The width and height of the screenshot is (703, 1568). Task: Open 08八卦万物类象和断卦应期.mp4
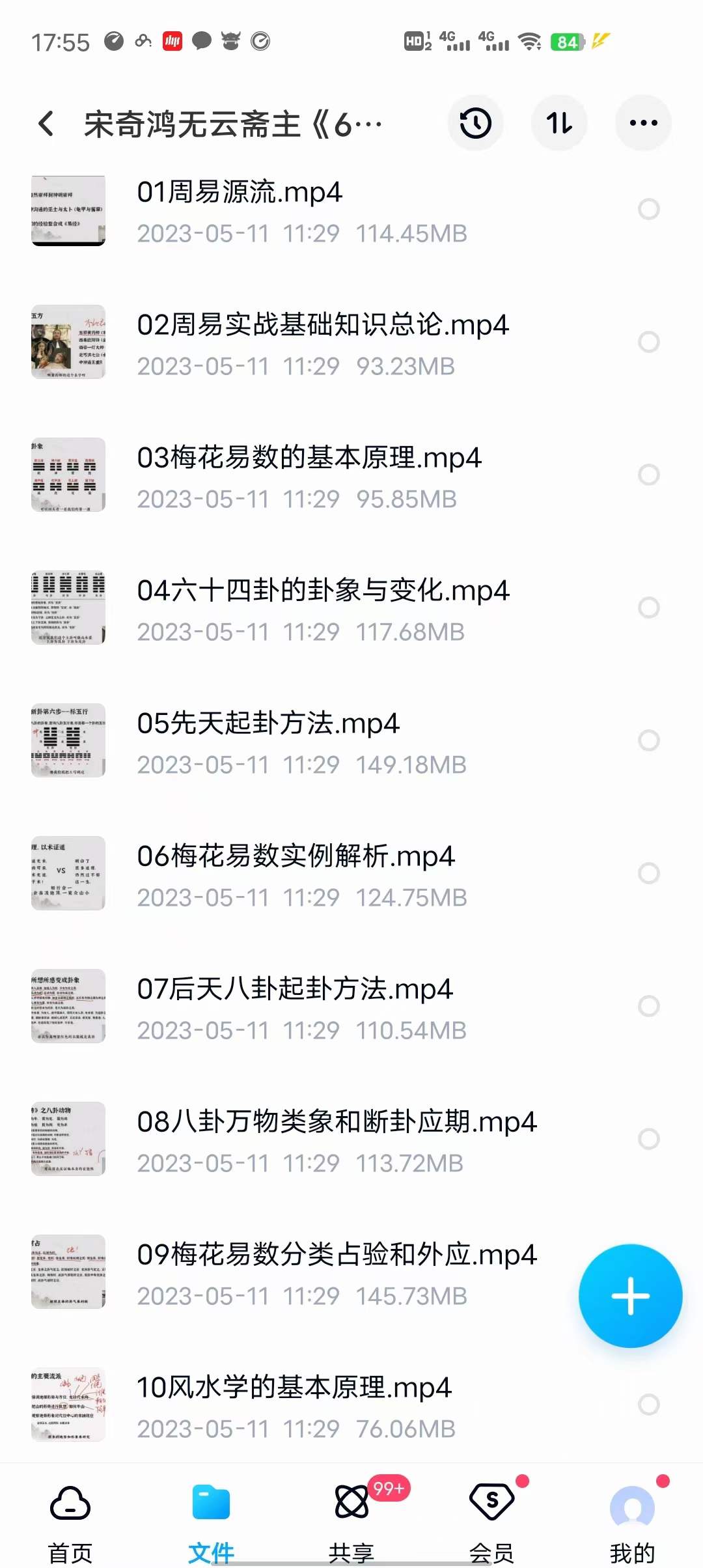point(336,1122)
